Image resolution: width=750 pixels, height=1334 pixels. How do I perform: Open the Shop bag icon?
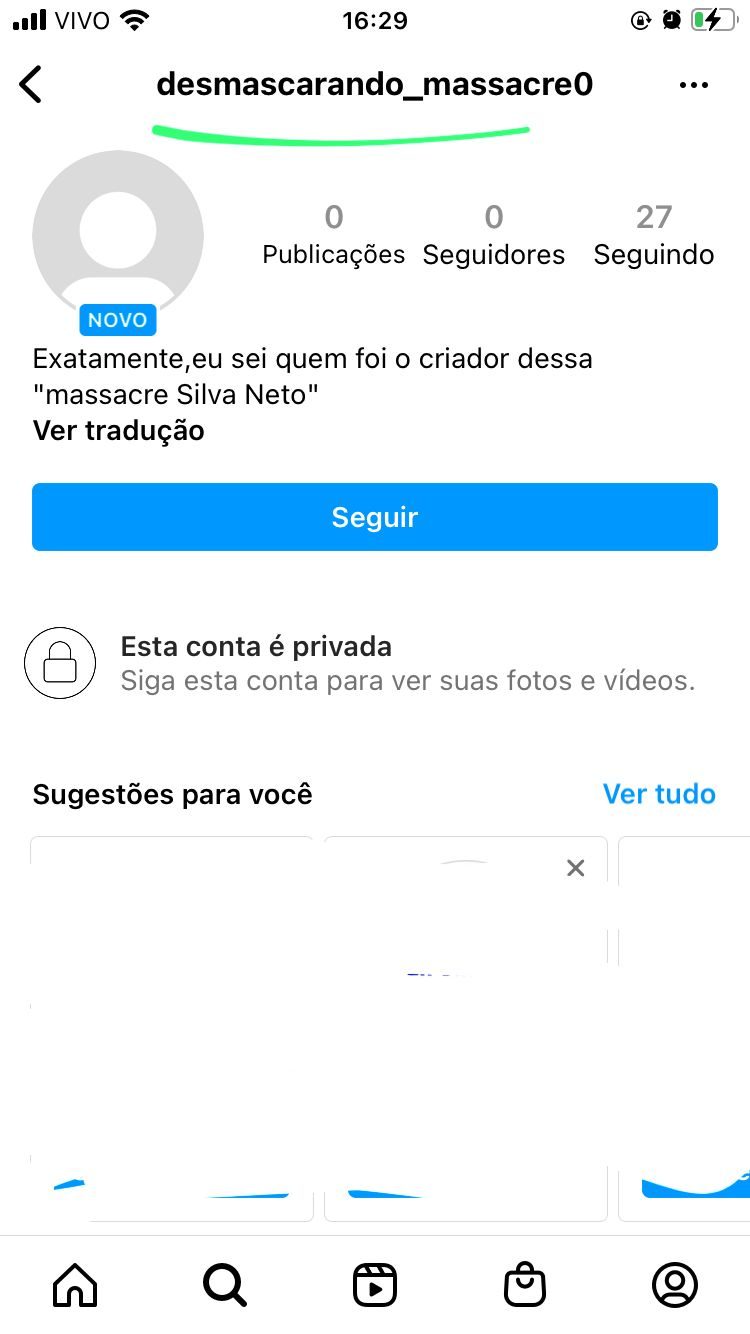(x=525, y=1285)
